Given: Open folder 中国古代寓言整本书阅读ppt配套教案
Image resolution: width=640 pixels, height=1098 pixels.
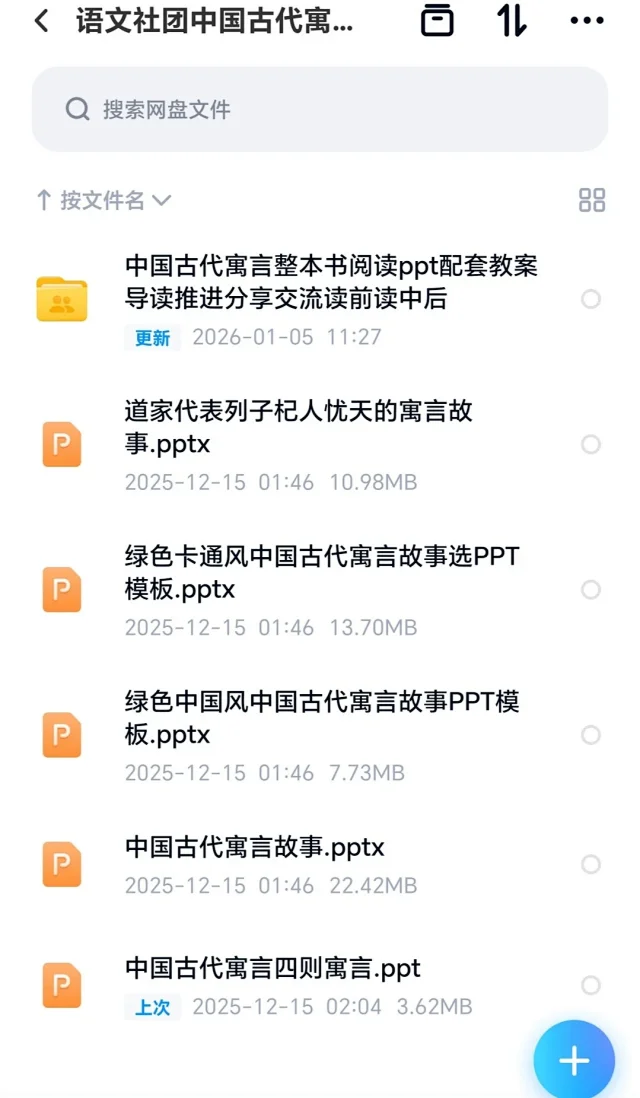Looking at the screenshot, I should 330,281.
